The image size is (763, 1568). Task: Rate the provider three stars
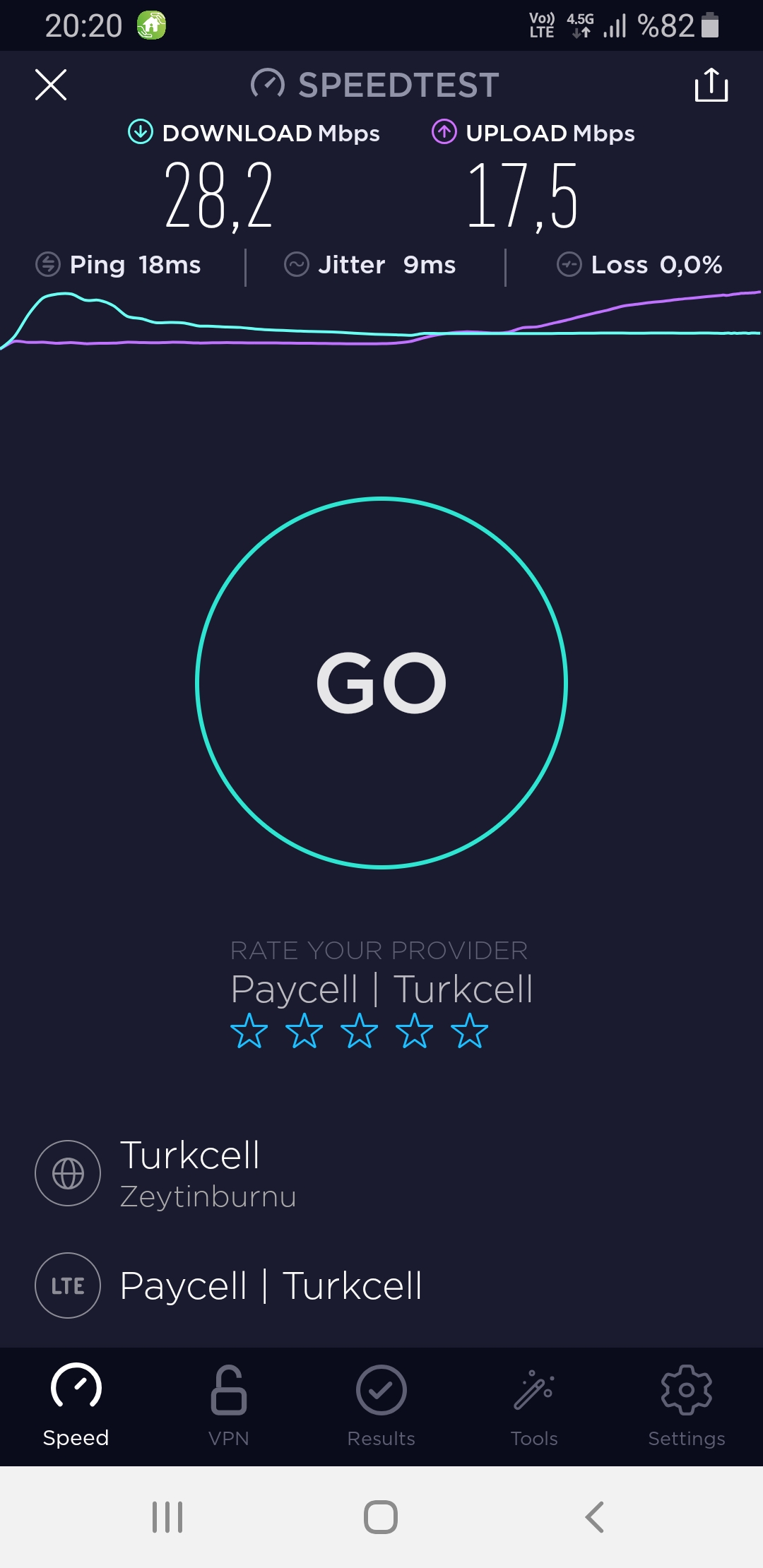[x=360, y=1031]
